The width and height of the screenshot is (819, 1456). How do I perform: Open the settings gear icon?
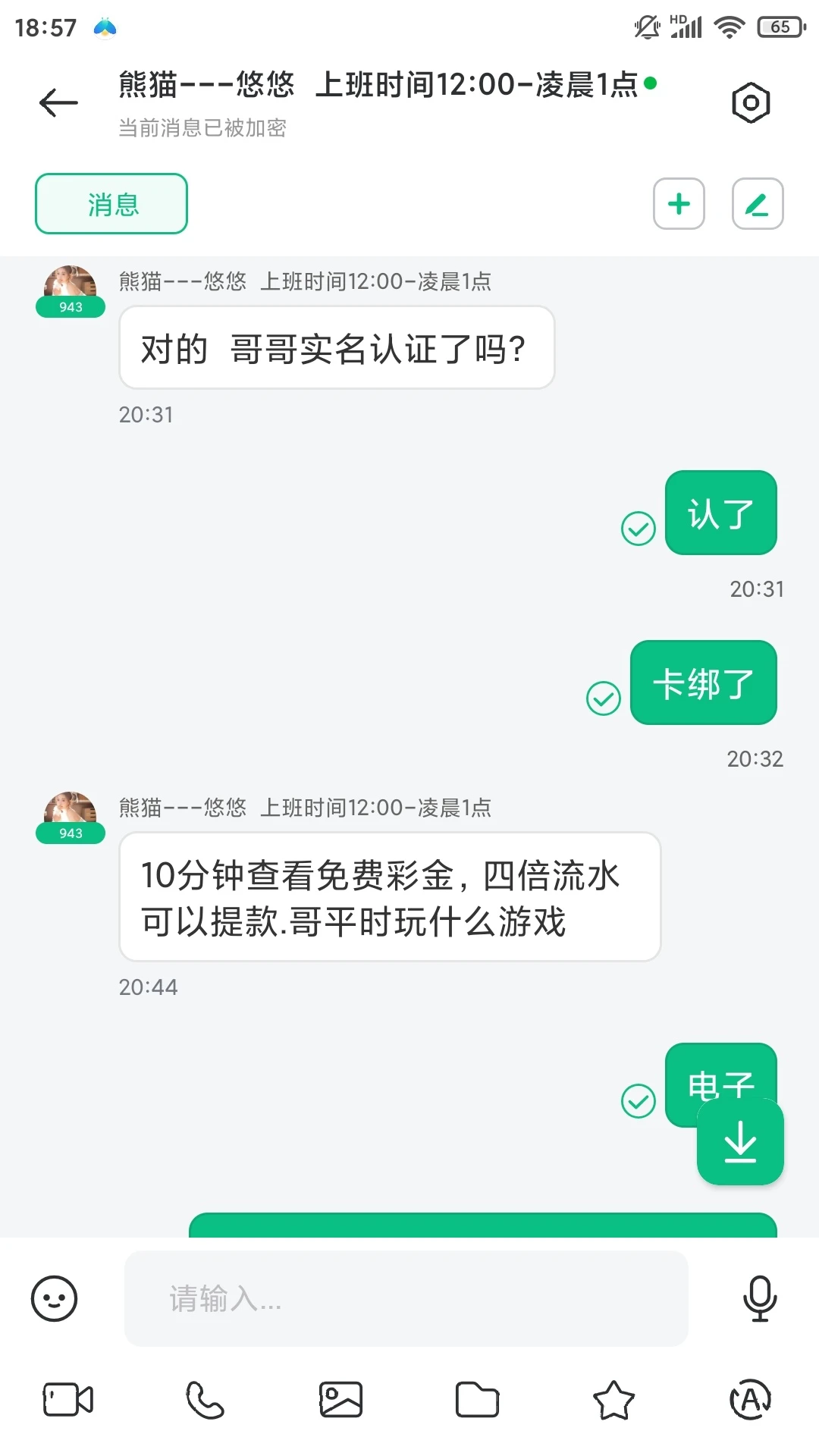(x=750, y=102)
